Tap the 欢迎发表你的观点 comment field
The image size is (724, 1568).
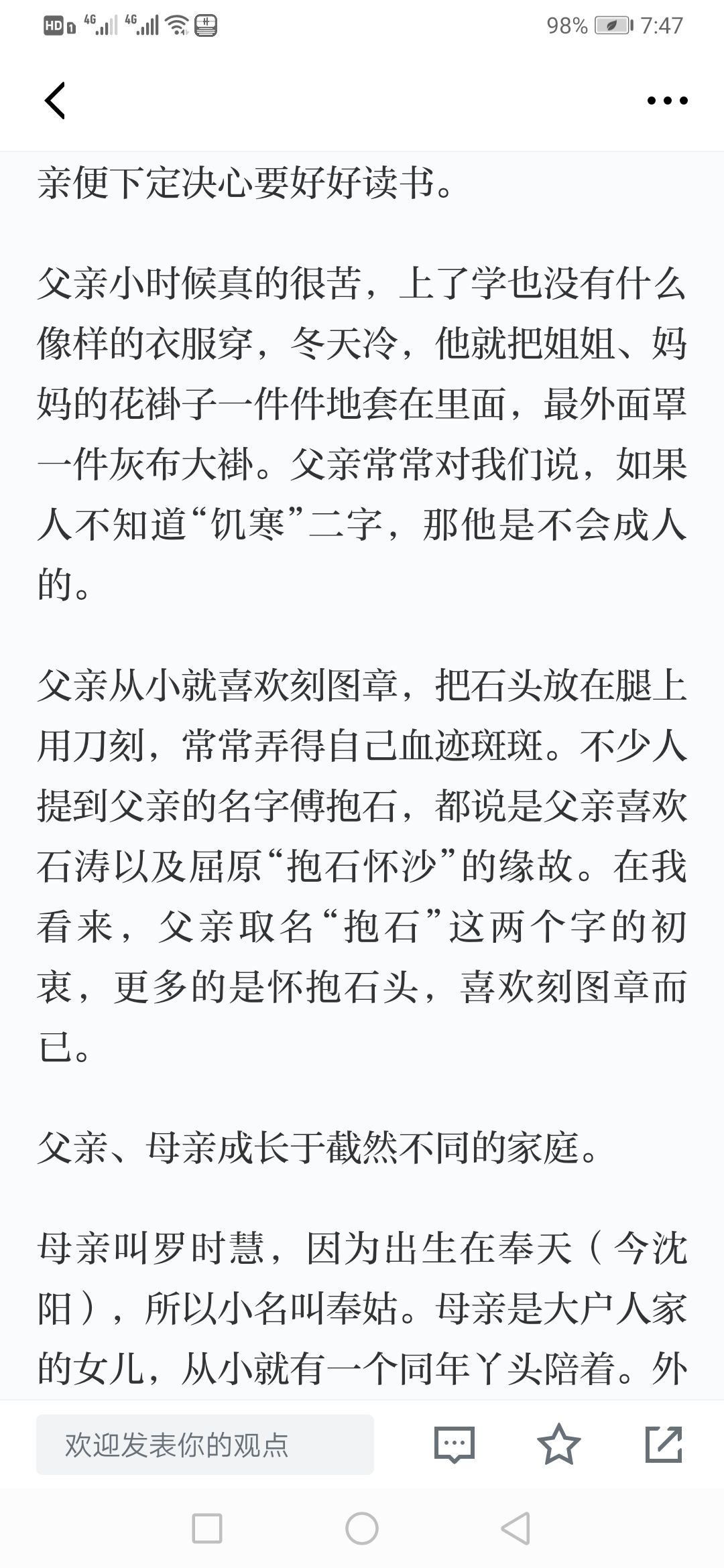point(205,1445)
